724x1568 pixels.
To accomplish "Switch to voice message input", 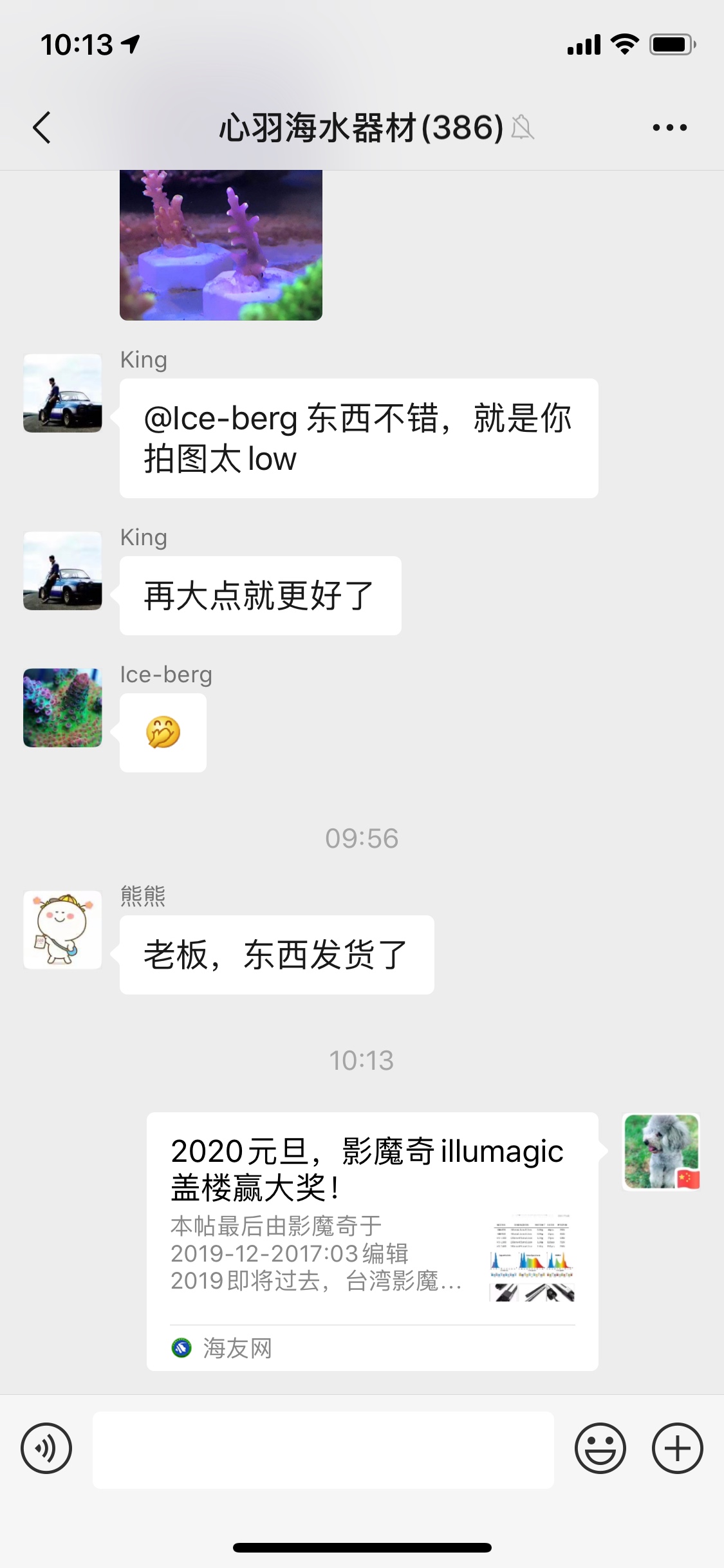I will 46,1449.
